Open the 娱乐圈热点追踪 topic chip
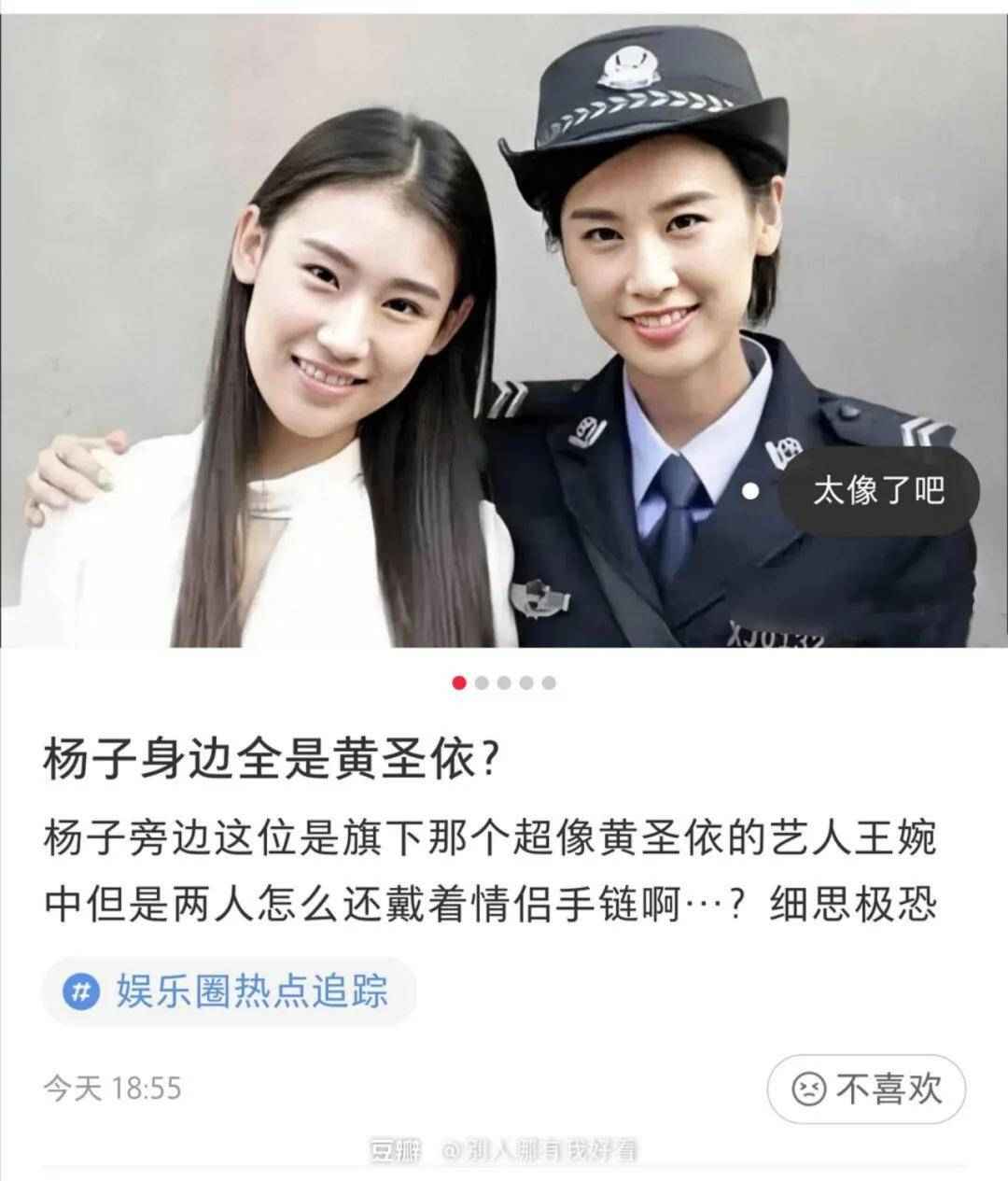1008x1181 pixels. pyautogui.click(x=229, y=991)
